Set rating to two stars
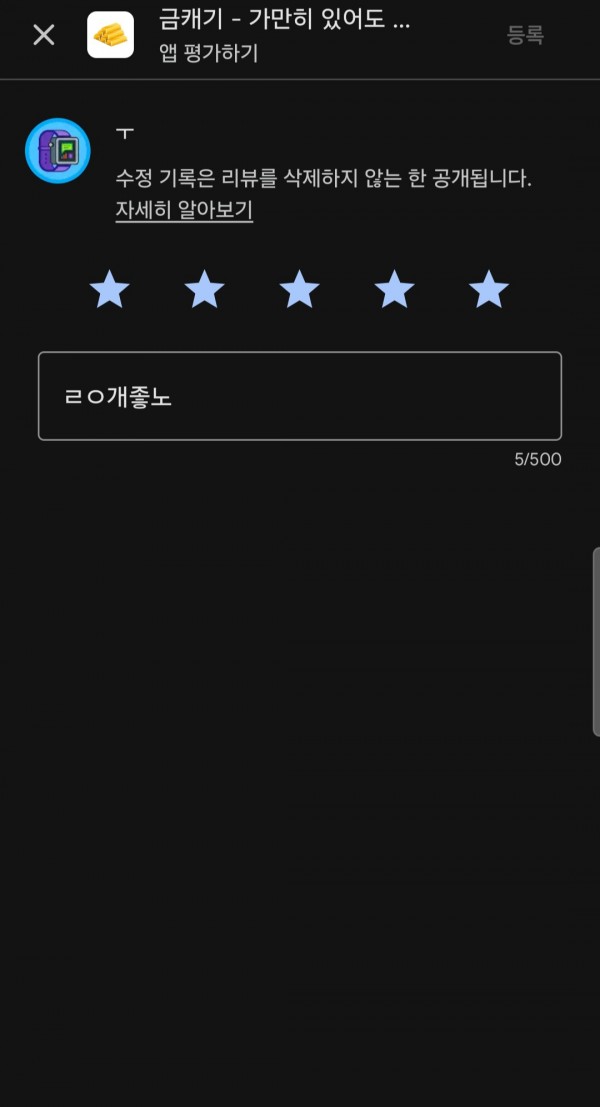Image resolution: width=600 pixels, height=1107 pixels. click(x=204, y=289)
